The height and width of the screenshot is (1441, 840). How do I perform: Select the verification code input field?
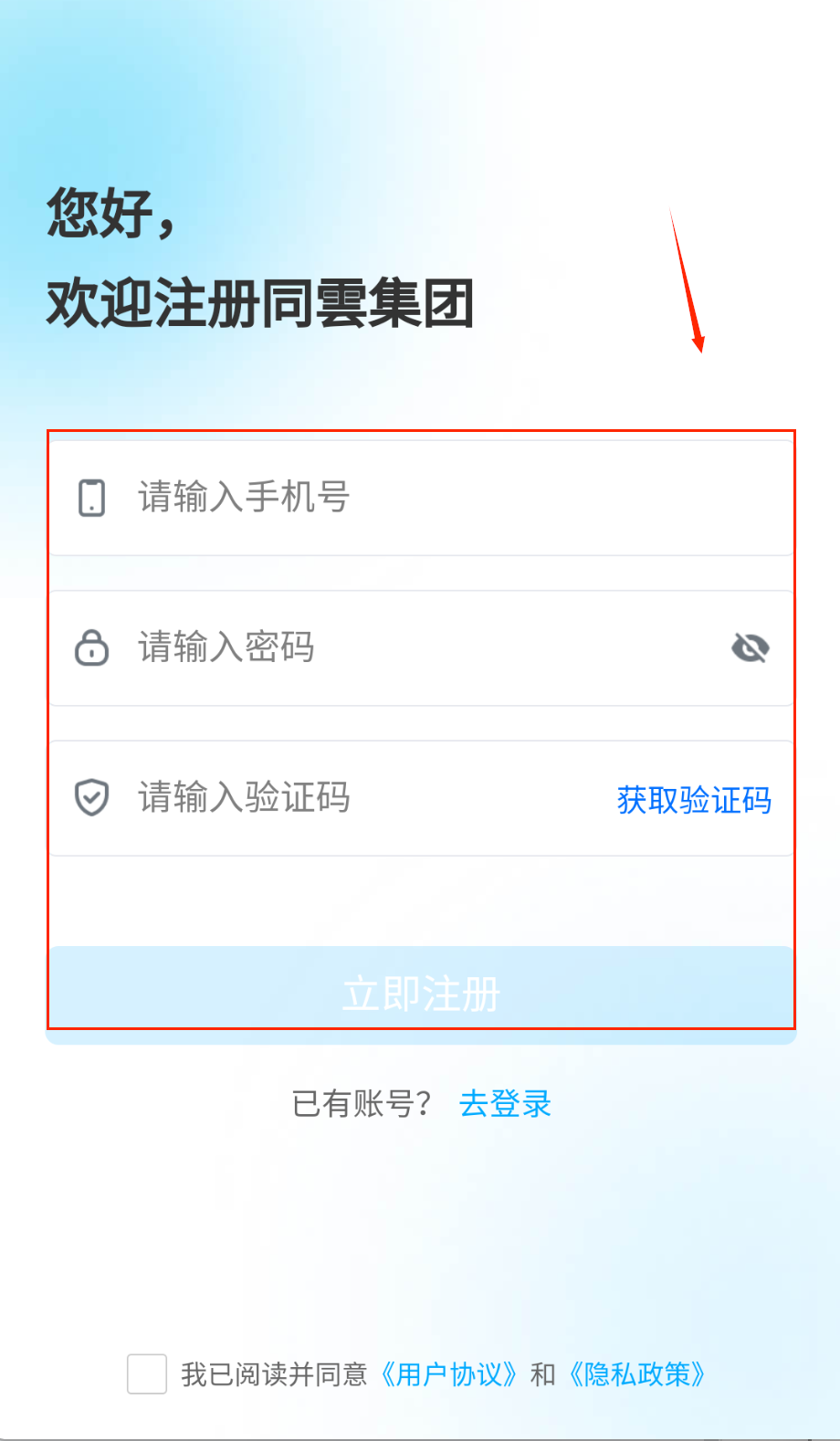[365, 797]
